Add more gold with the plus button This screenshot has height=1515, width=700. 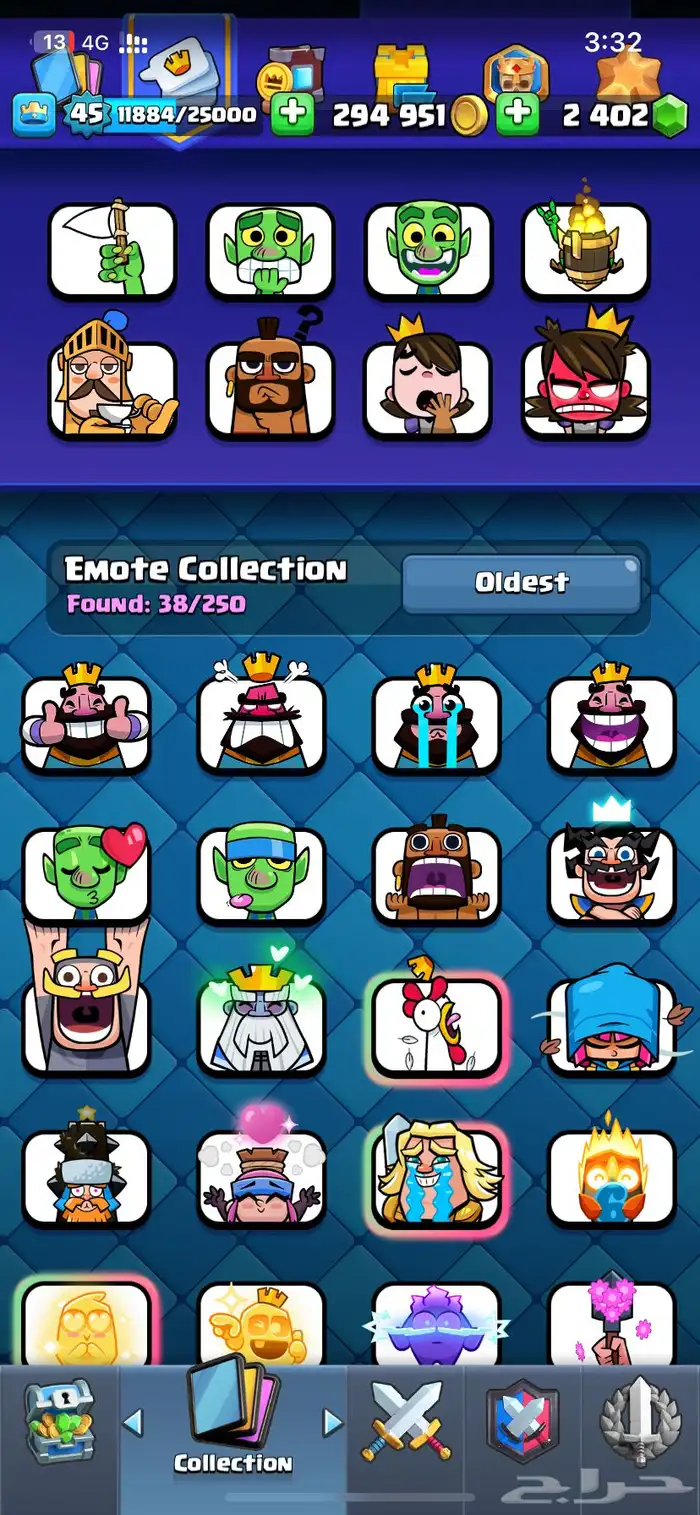(x=292, y=115)
